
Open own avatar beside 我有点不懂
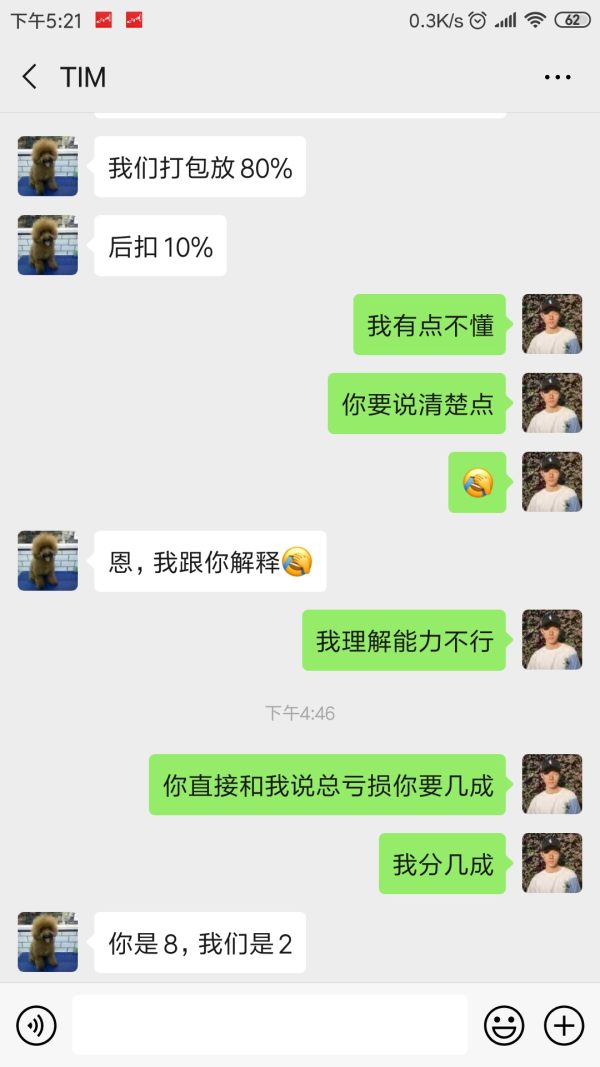pyautogui.click(x=552, y=324)
